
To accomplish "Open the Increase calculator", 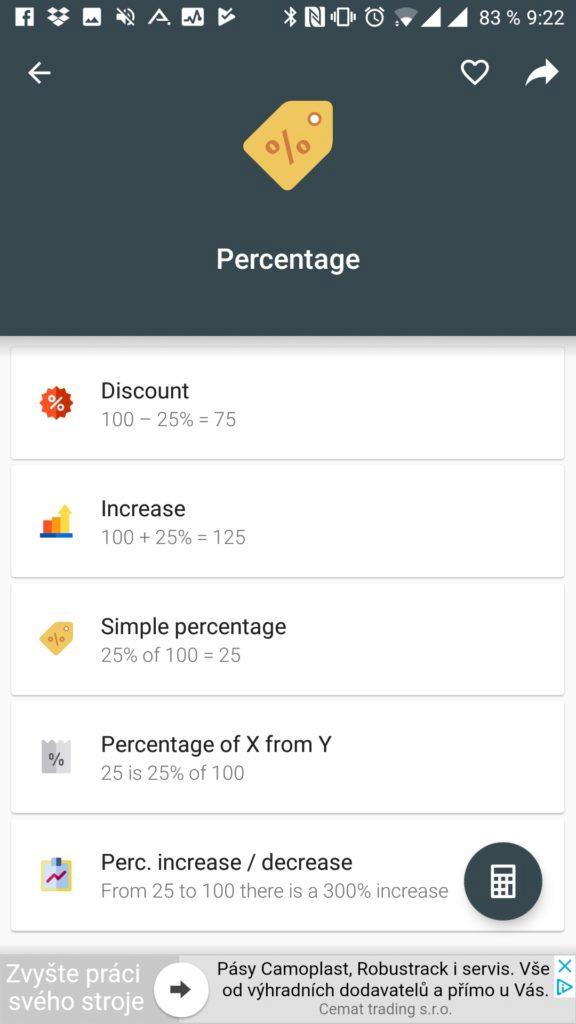I will coord(287,522).
